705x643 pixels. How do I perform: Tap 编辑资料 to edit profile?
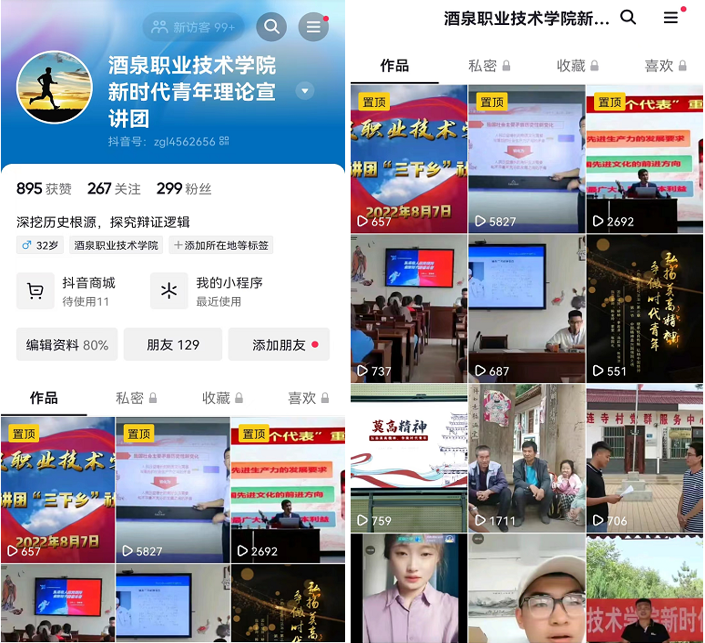click(67, 345)
